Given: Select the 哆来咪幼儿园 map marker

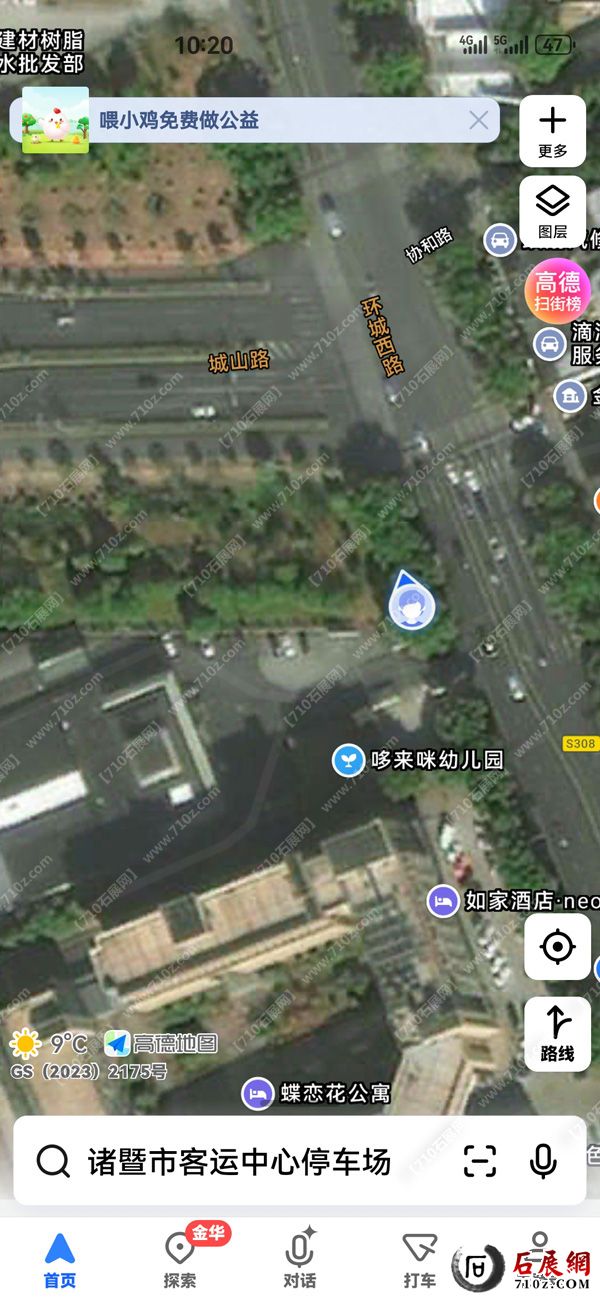Looking at the screenshot, I should point(349,760).
